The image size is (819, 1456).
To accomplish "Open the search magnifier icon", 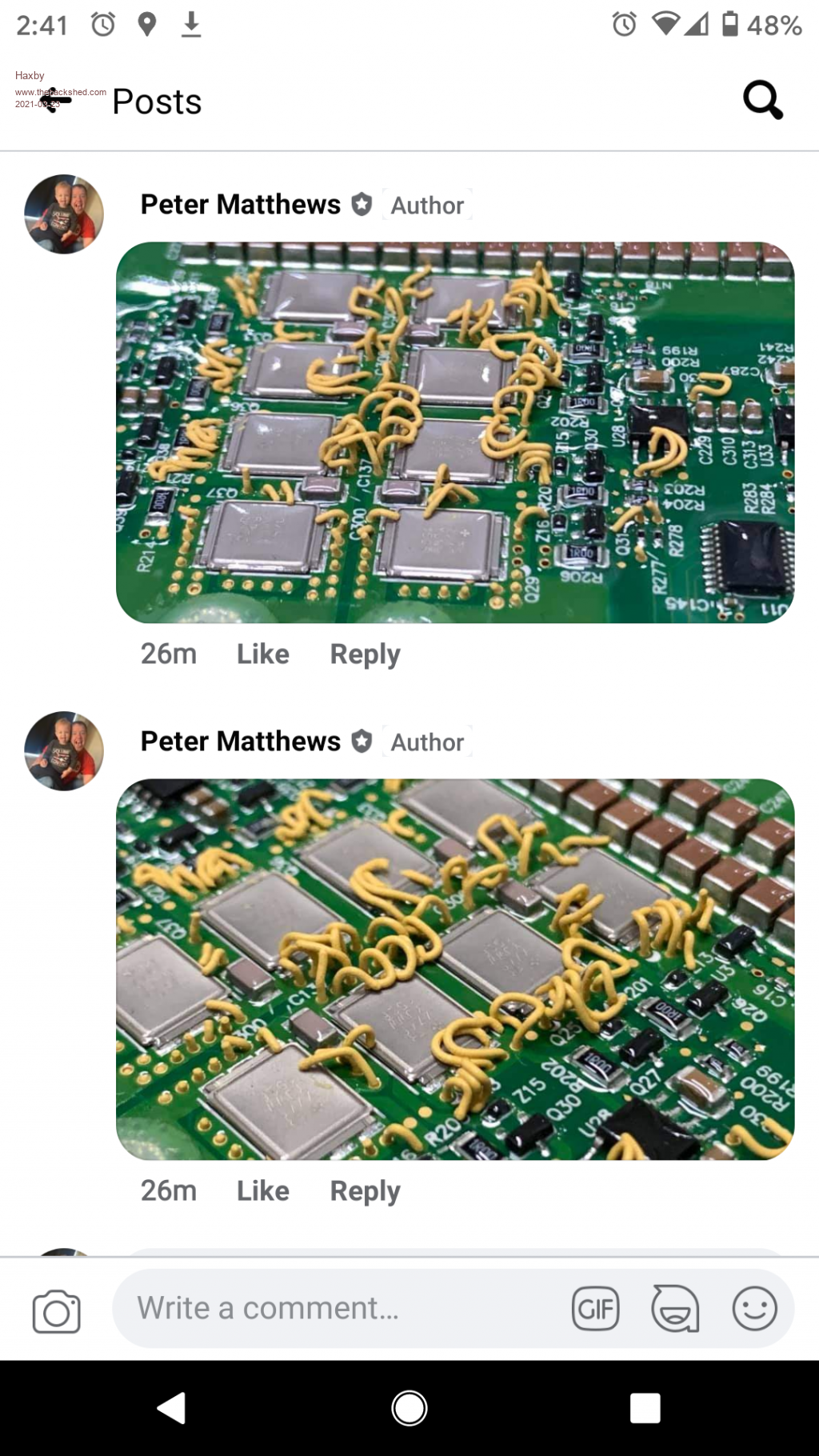I will click(762, 100).
